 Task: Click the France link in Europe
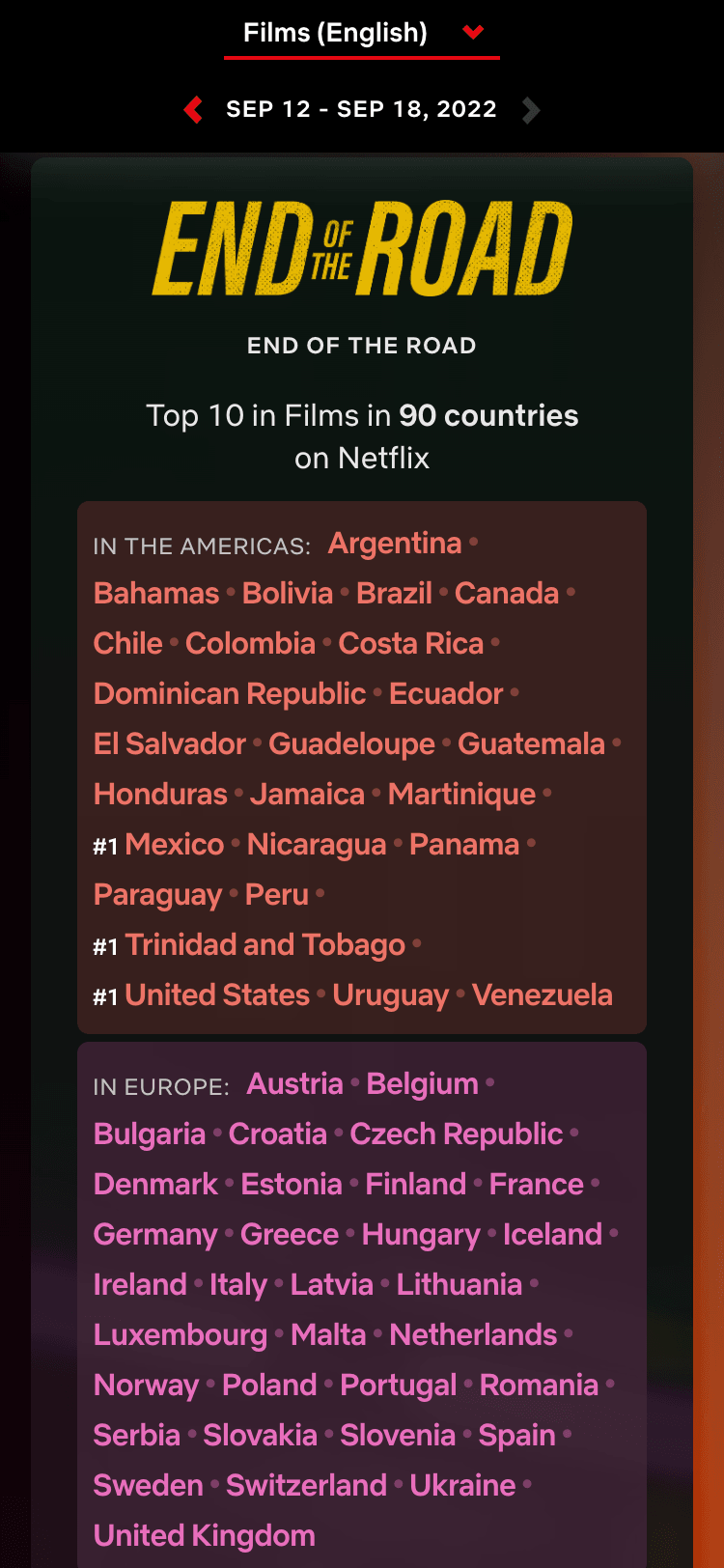tap(536, 1184)
